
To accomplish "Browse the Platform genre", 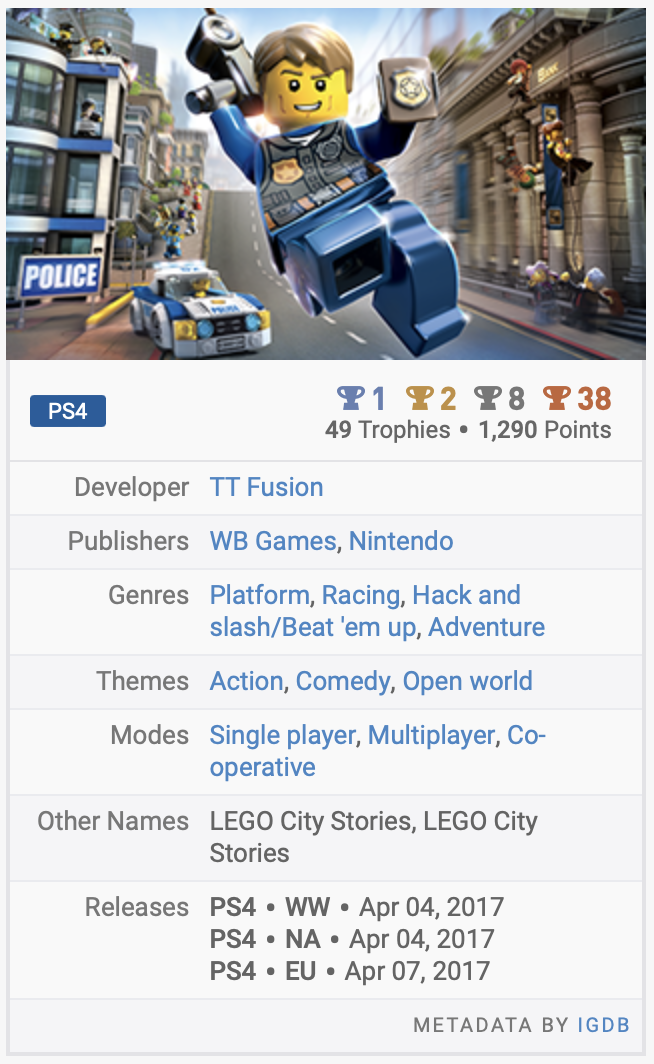I will 259,595.
